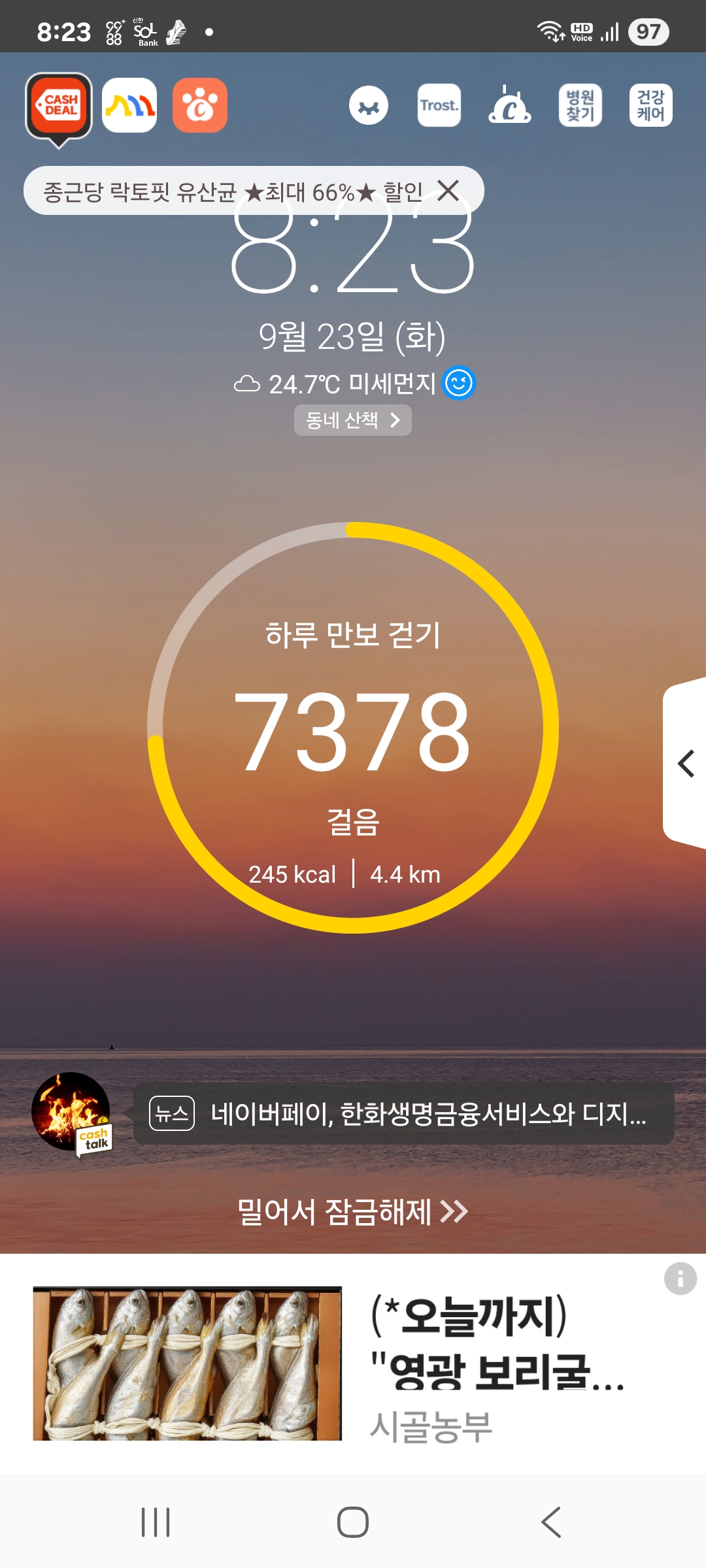706x1568 pixels.
Task: Go to the system home screen
Action: (353, 1522)
